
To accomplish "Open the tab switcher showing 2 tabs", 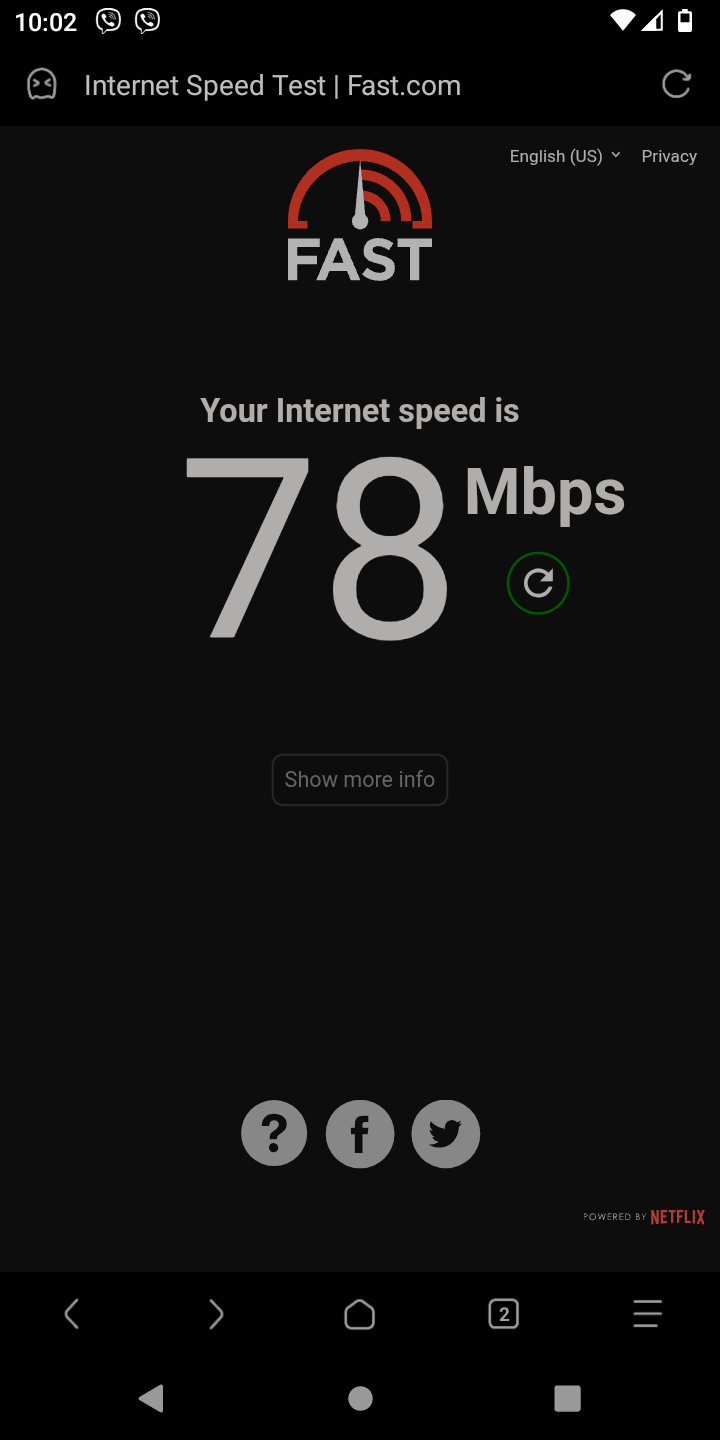I will tap(504, 1314).
